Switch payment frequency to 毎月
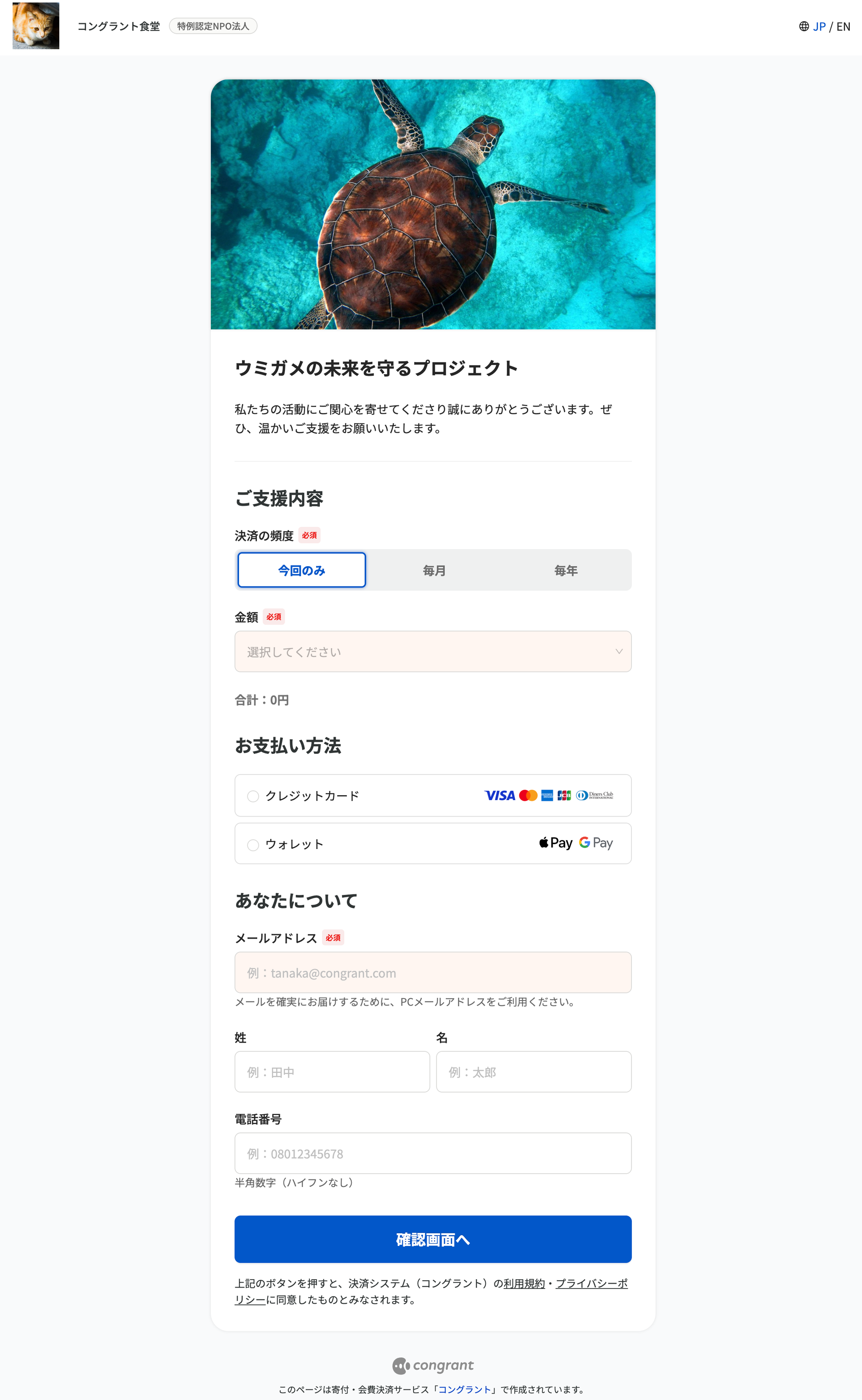 (x=434, y=570)
